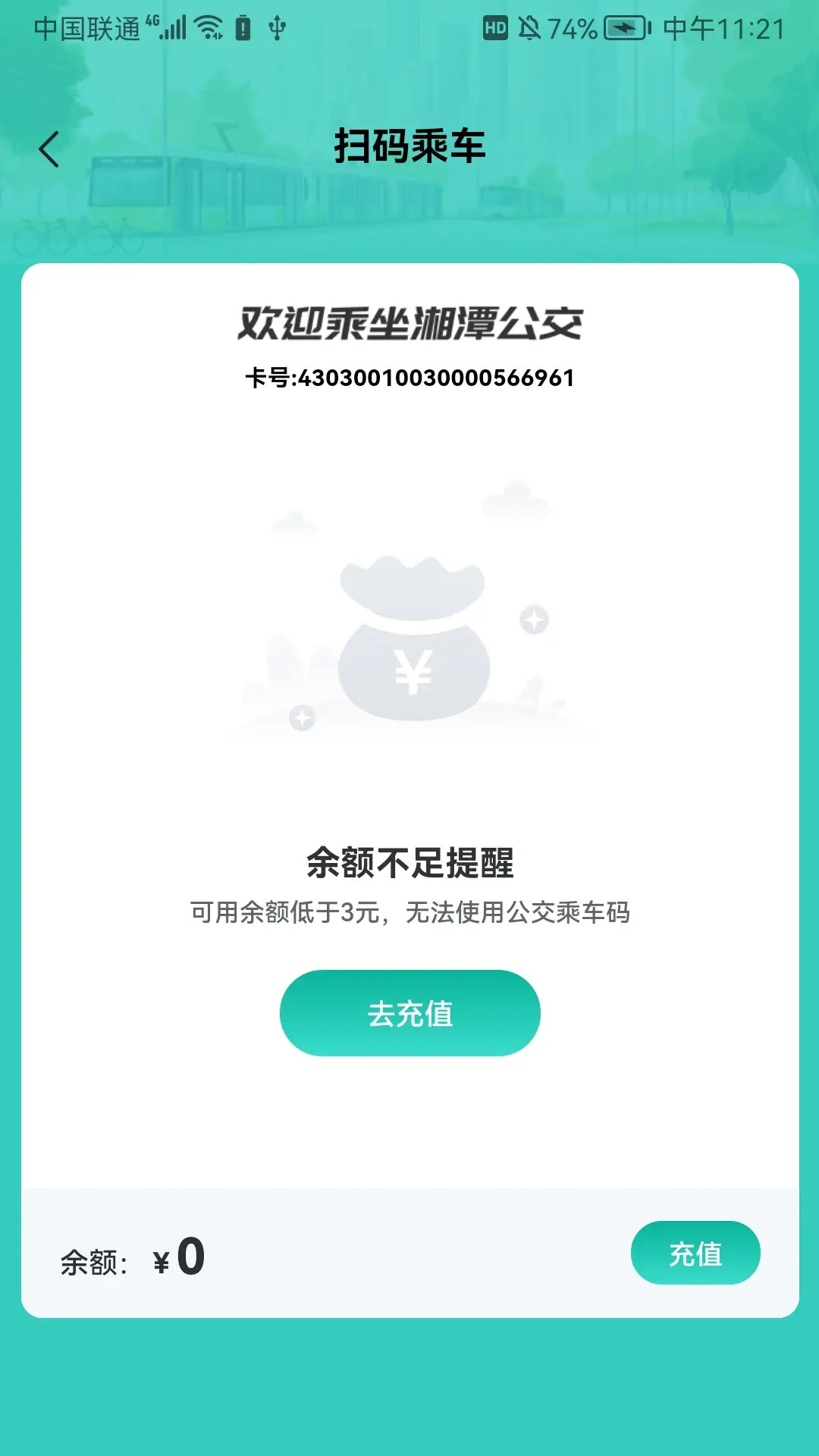Select the card number 43030010030000566961
This screenshot has width=819, height=1456.
pos(409,377)
